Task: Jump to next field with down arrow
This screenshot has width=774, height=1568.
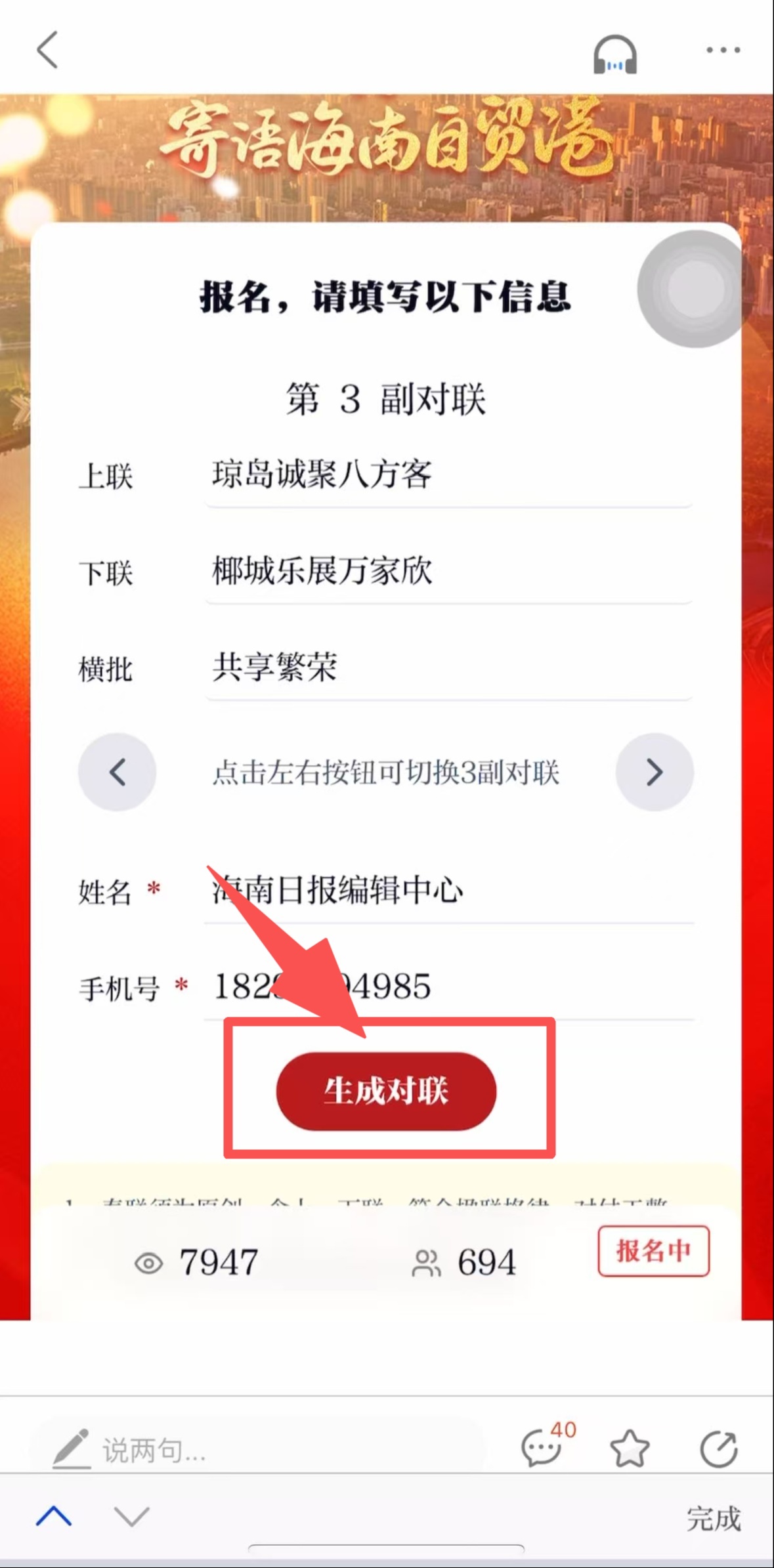Action: pos(131,1517)
